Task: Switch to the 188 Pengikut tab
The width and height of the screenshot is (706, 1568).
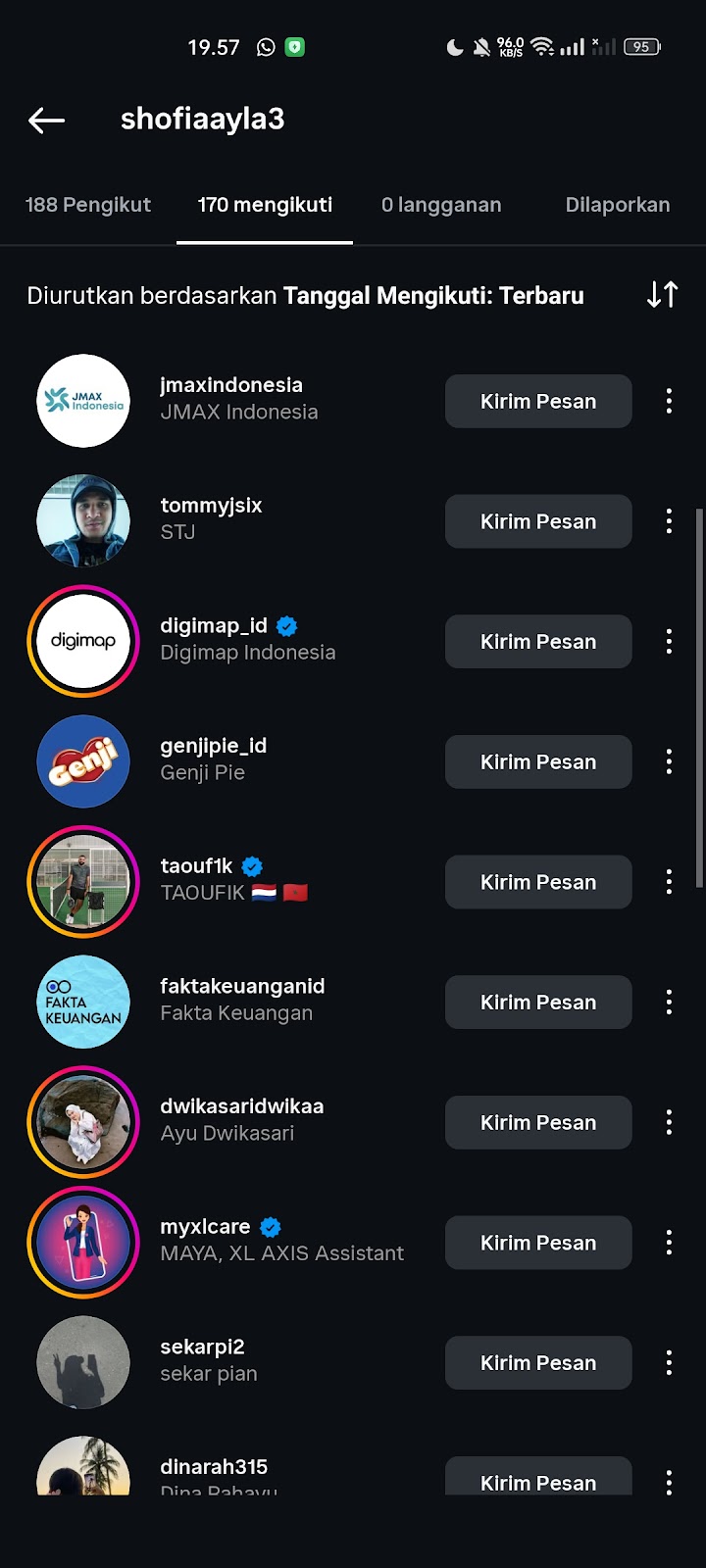Action: coord(88,205)
